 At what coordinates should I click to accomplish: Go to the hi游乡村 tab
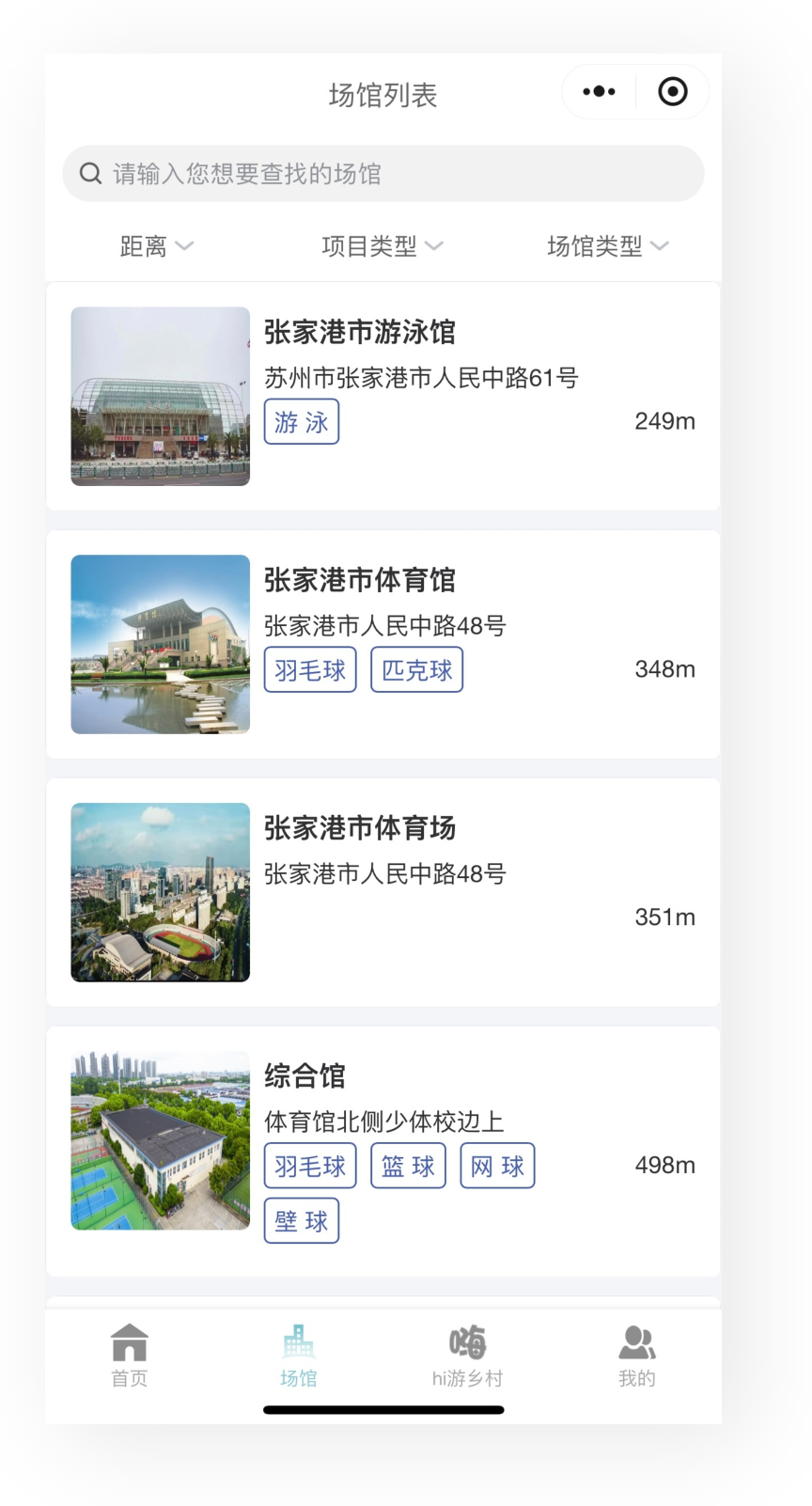pyautogui.click(x=467, y=1356)
